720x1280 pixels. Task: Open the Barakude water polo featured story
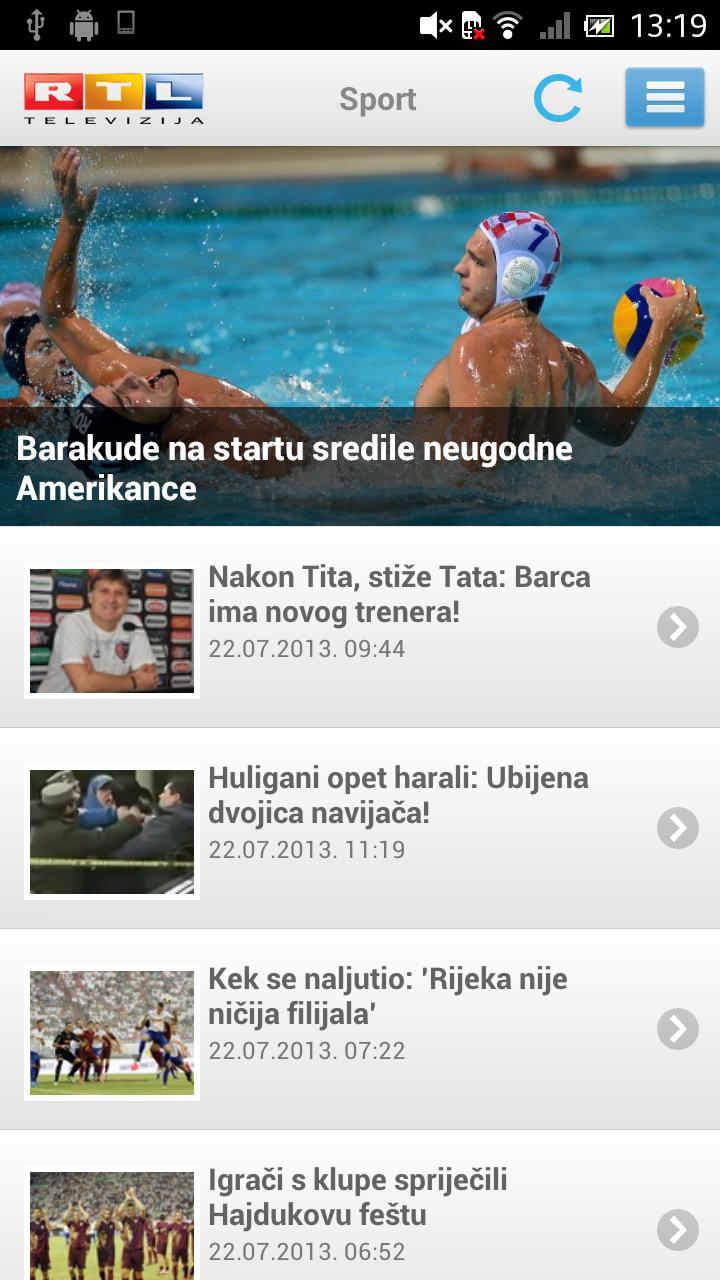click(x=360, y=400)
